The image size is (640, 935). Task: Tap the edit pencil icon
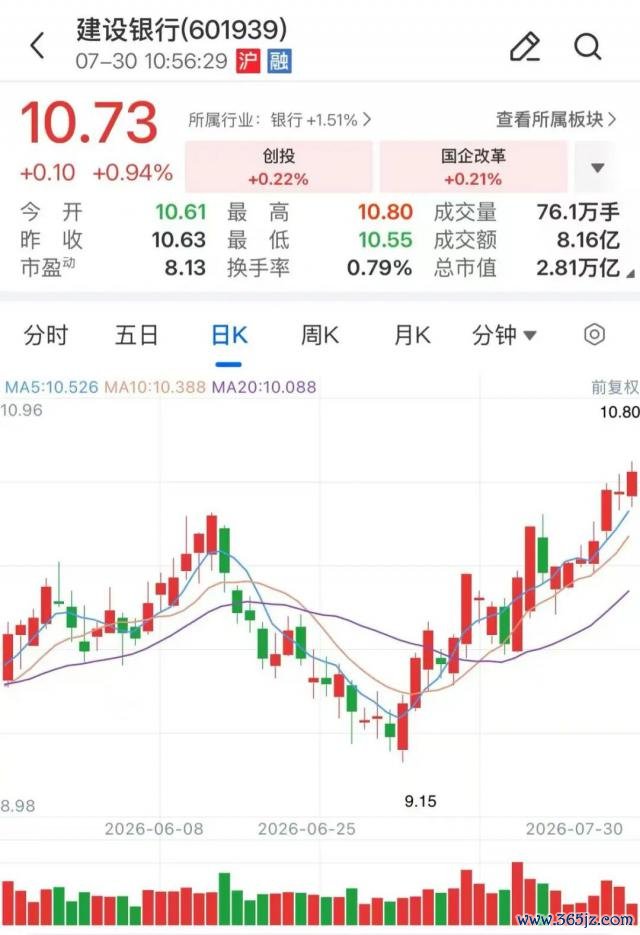click(525, 47)
